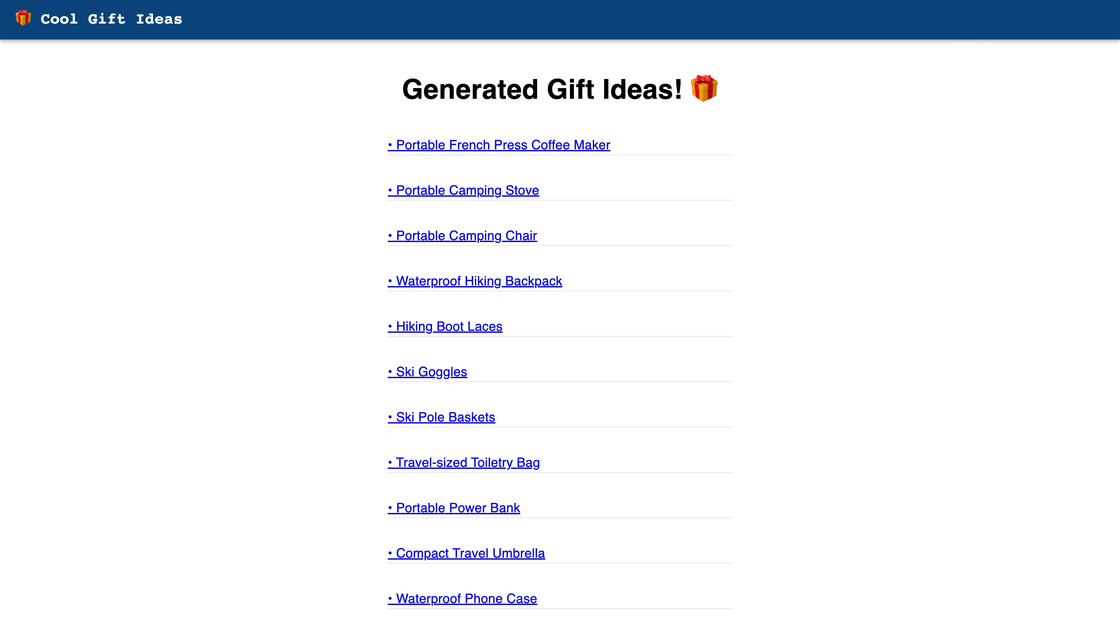View Waterproof Hiking Backpack gift idea
The height and width of the screenshot is (626, 1120).
coord(475,281)
